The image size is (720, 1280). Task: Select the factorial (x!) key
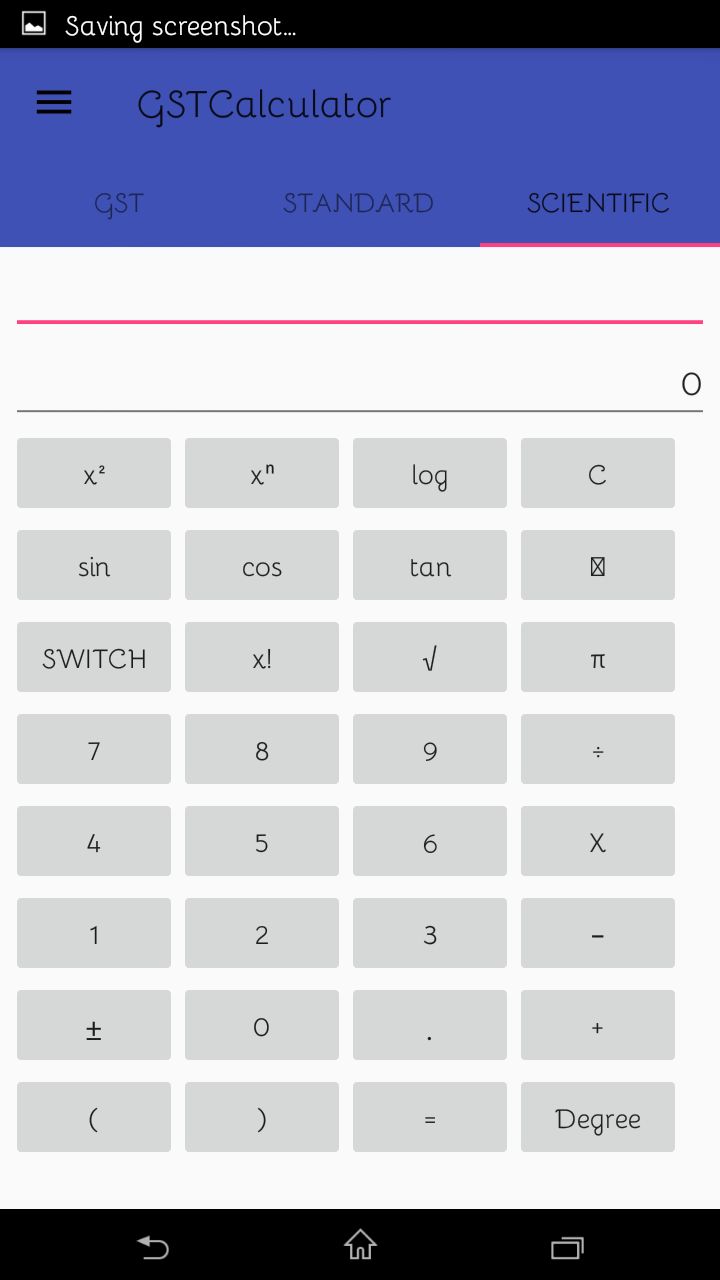click(261, 656)
